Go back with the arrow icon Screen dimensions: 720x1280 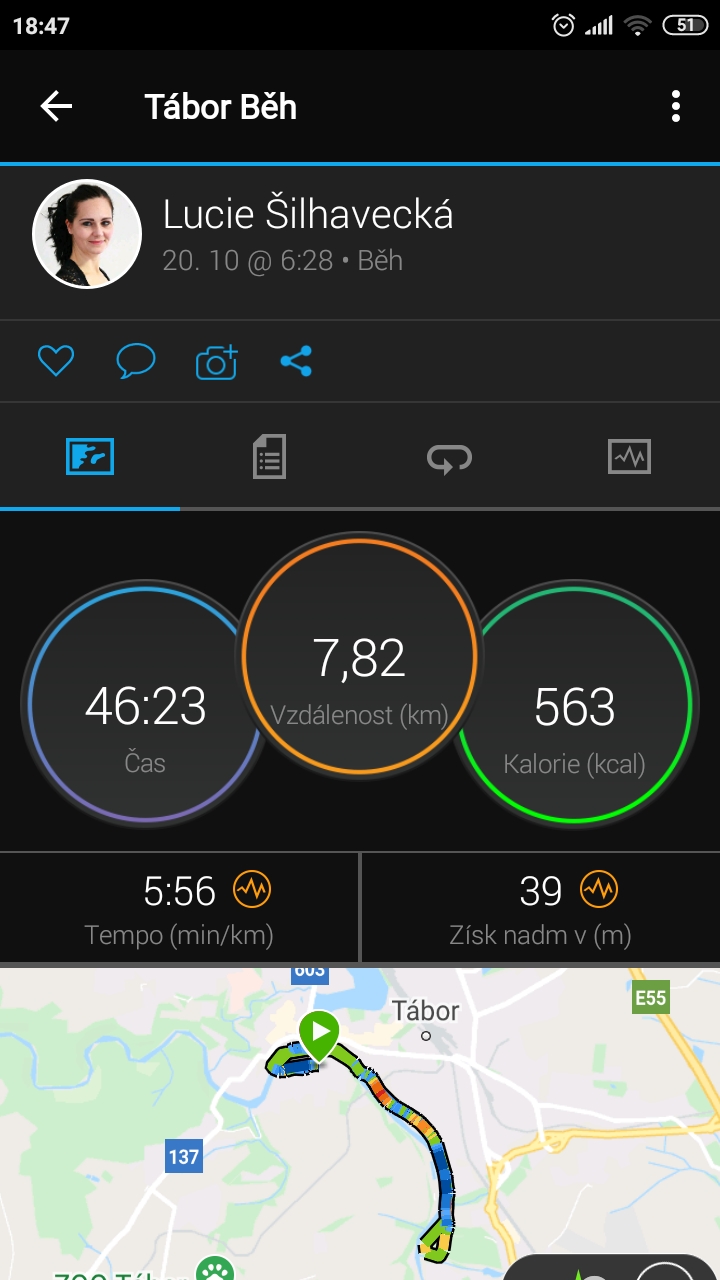(x=56, y=106)
